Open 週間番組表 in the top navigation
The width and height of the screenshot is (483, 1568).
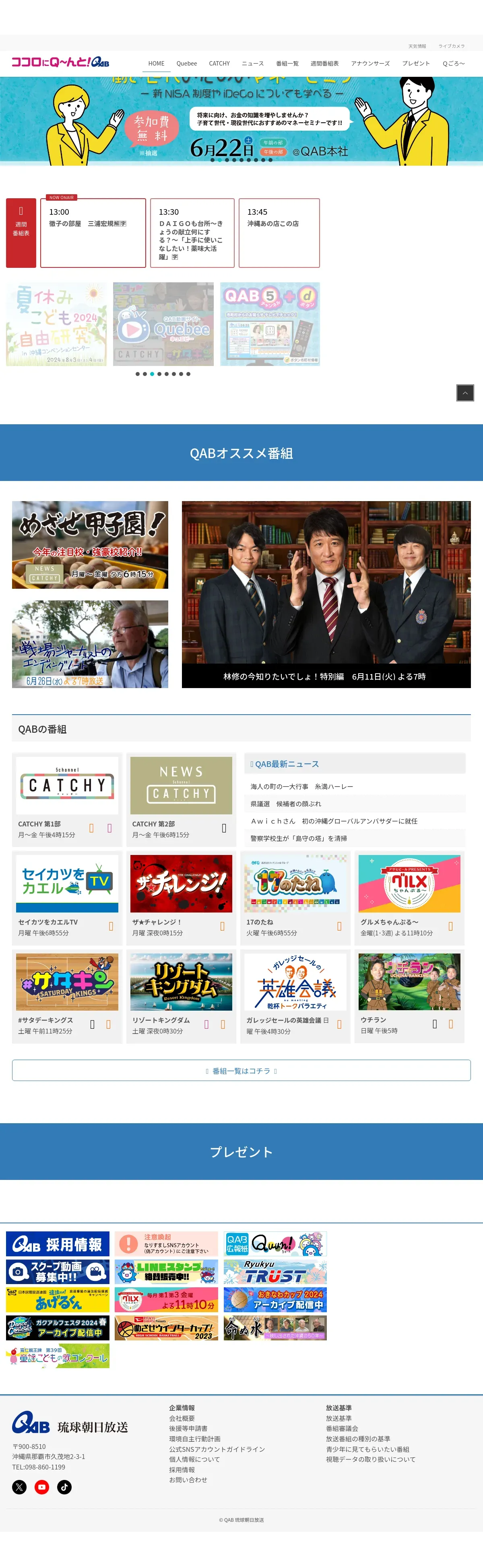(324, 63)
